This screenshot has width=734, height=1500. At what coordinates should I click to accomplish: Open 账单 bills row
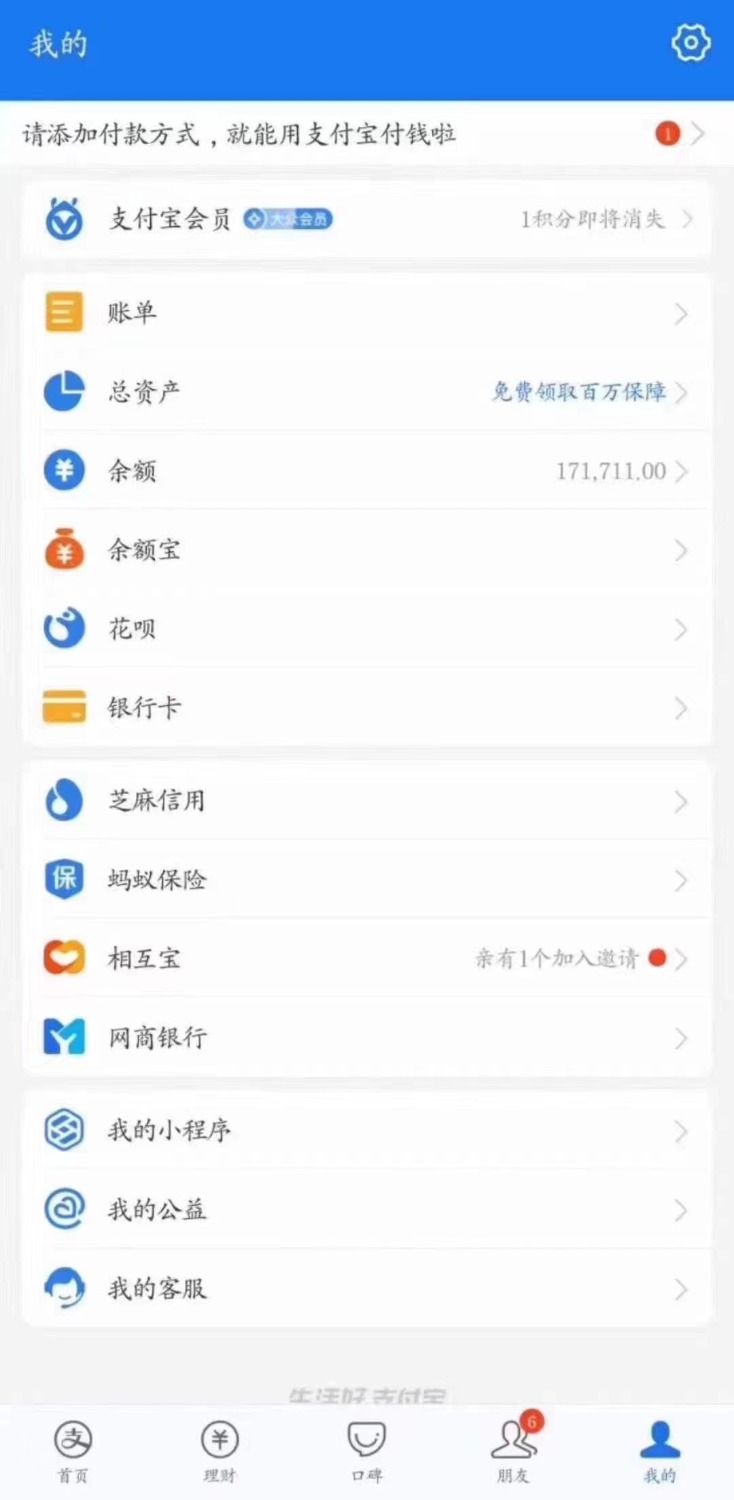click(366, 314)
